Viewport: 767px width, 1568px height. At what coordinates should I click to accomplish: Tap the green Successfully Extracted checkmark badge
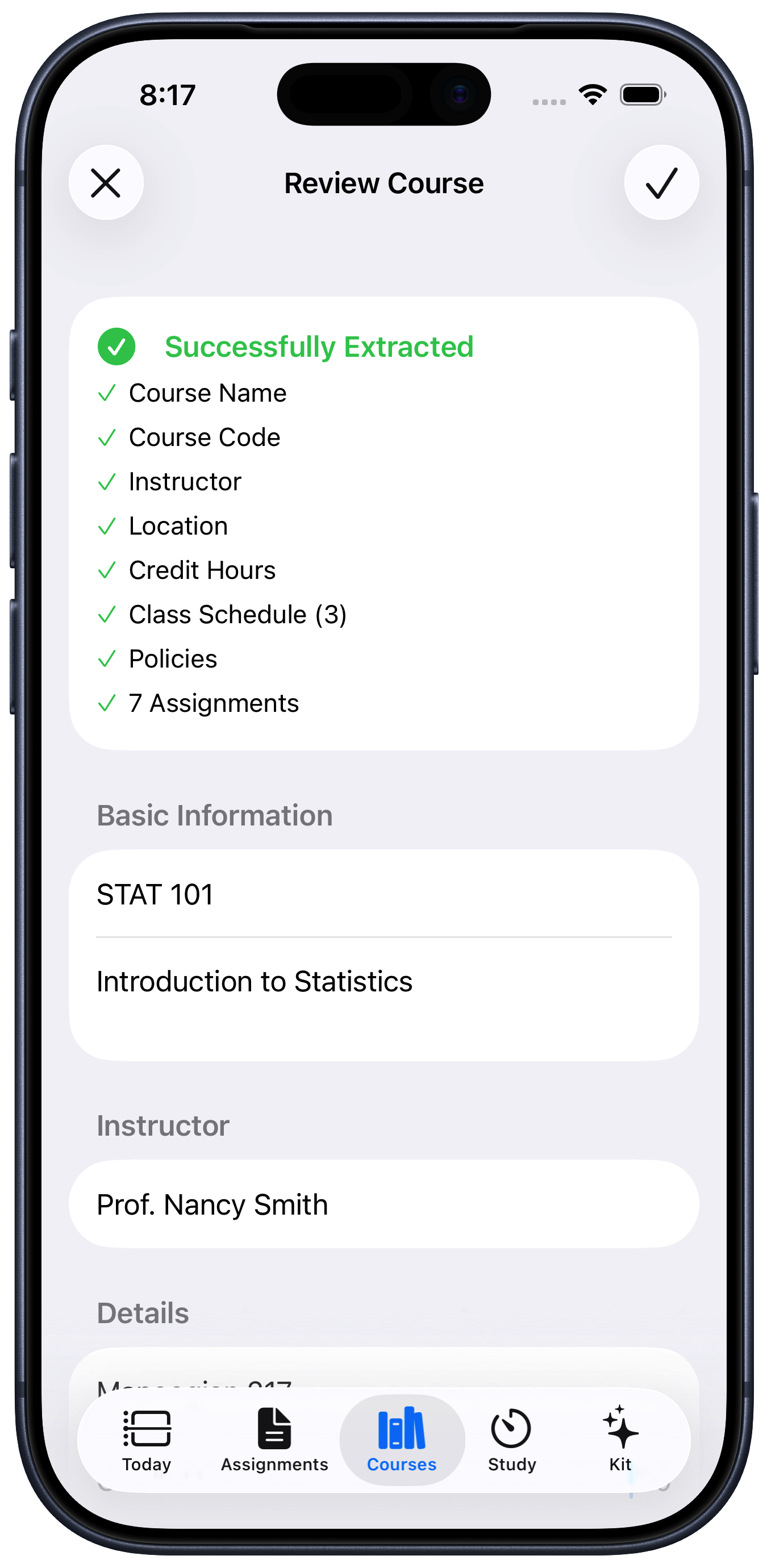point(116,347)
